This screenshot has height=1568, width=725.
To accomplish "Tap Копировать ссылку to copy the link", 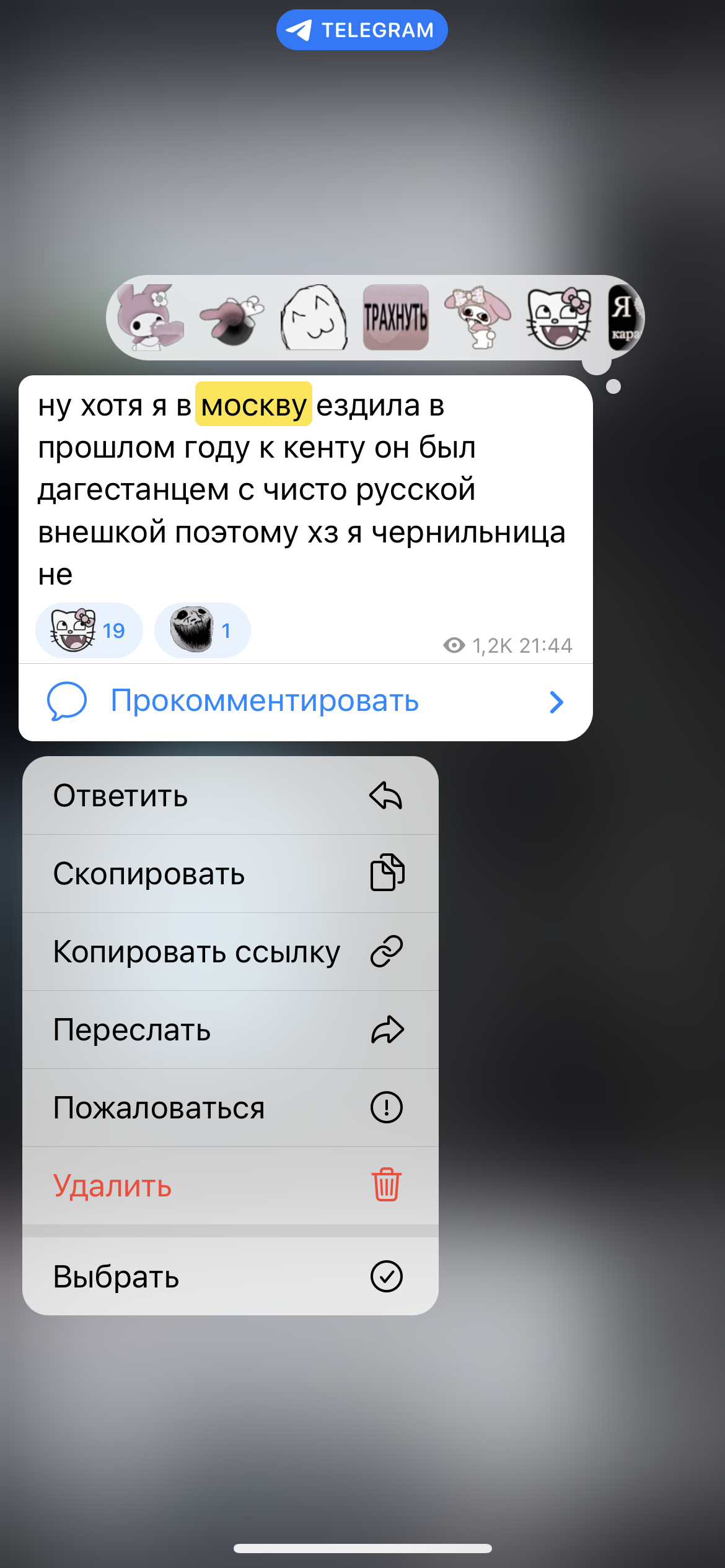I will pos(231,951).
